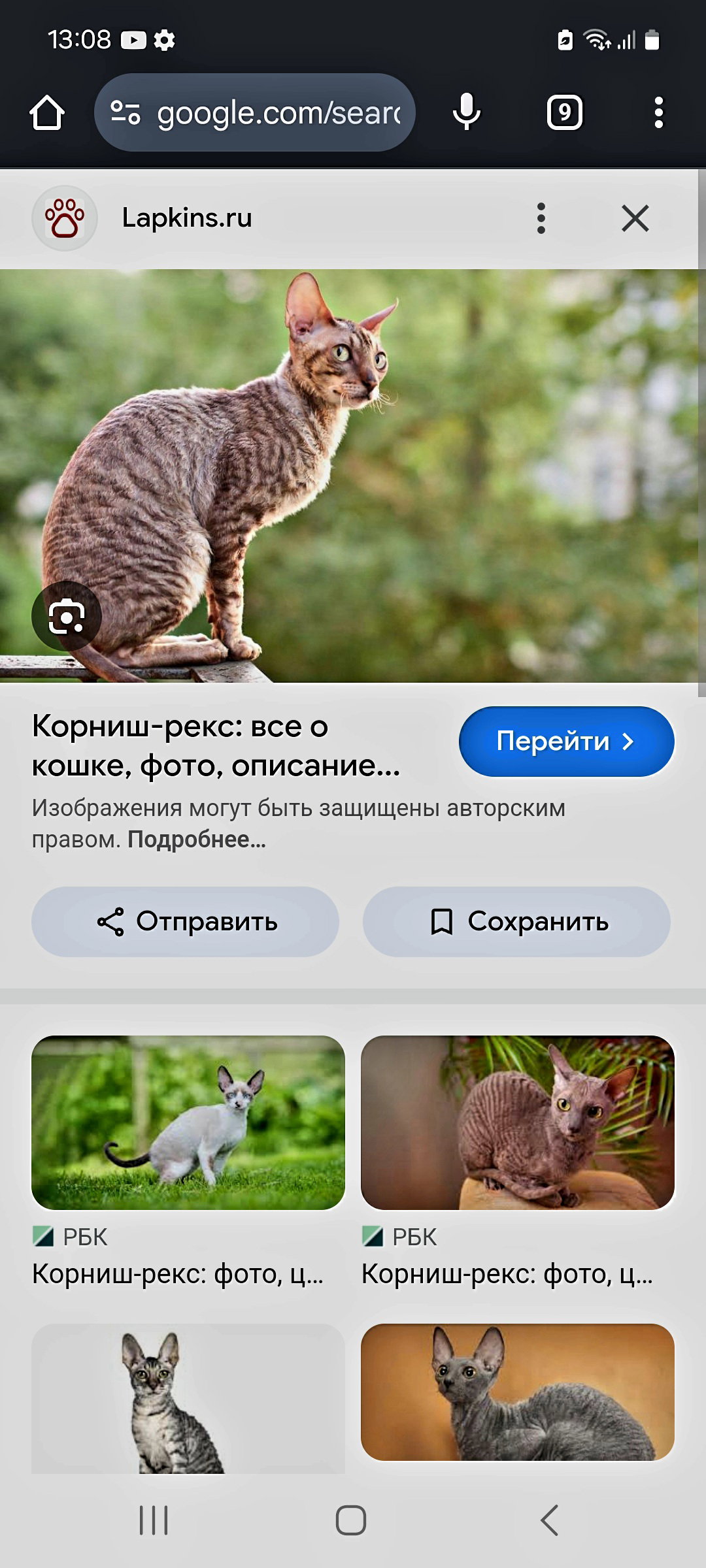Open the Подробнее copyright link

(x=197, y=840)
